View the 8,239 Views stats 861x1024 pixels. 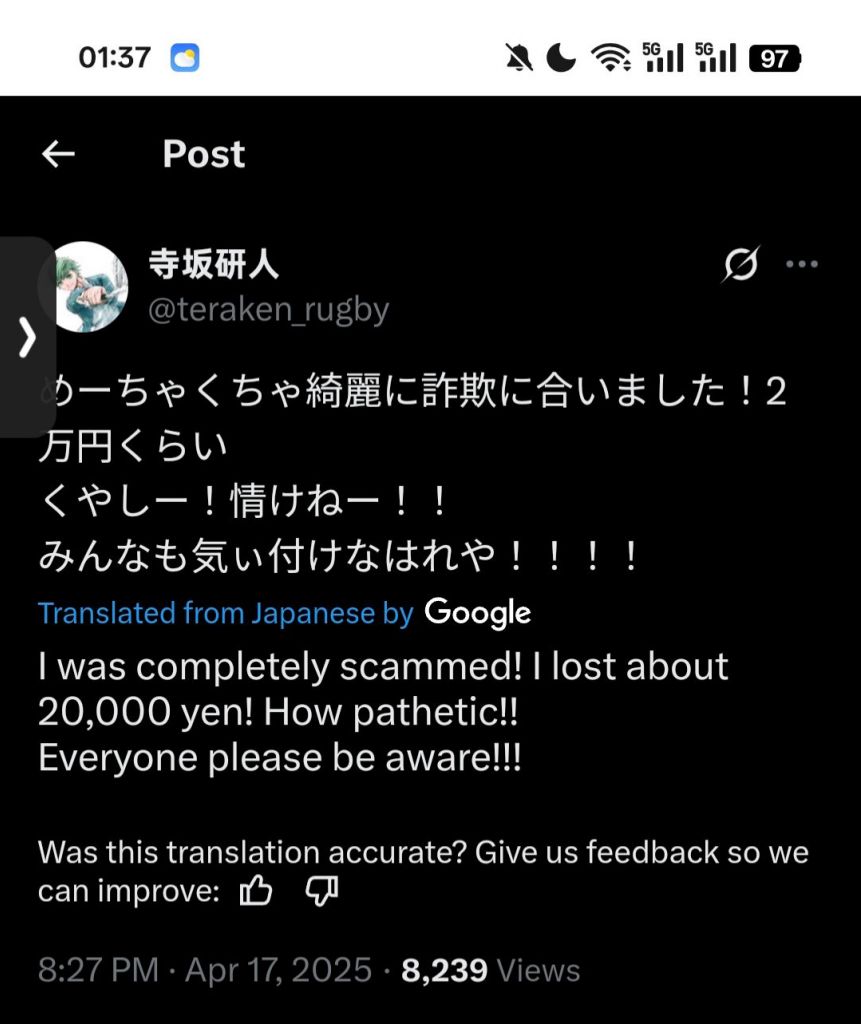click(491, 970)
